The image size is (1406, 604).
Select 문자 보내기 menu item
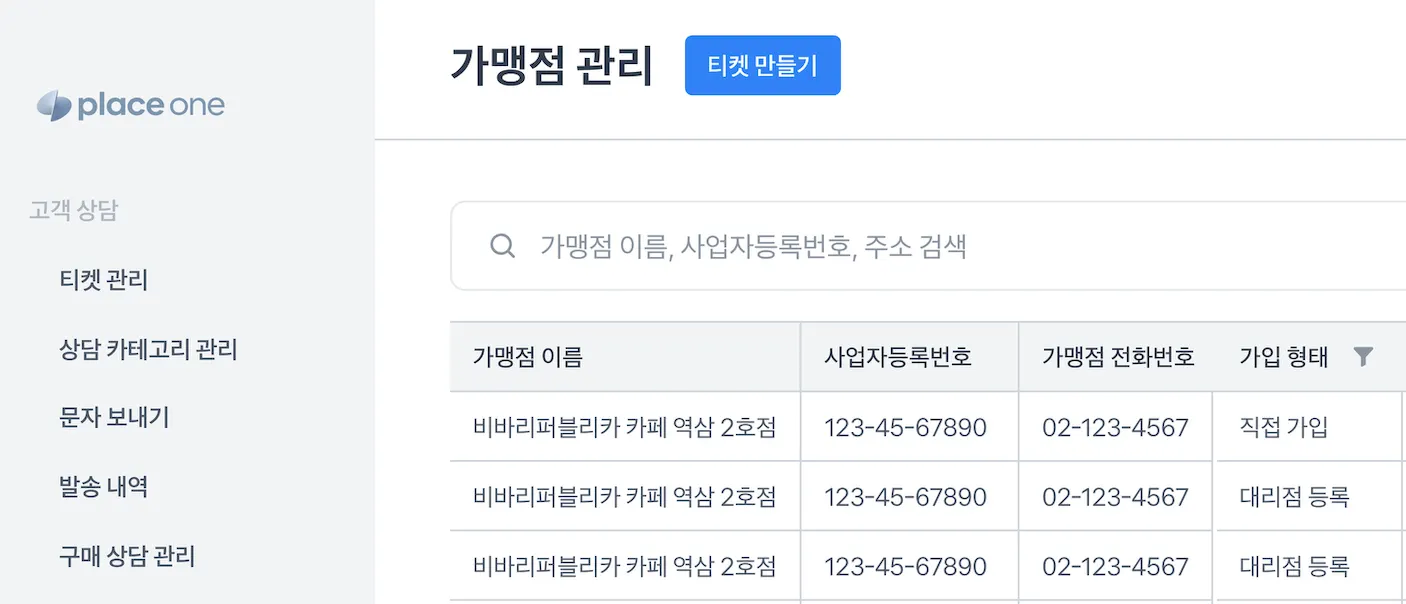coord(114,418)
